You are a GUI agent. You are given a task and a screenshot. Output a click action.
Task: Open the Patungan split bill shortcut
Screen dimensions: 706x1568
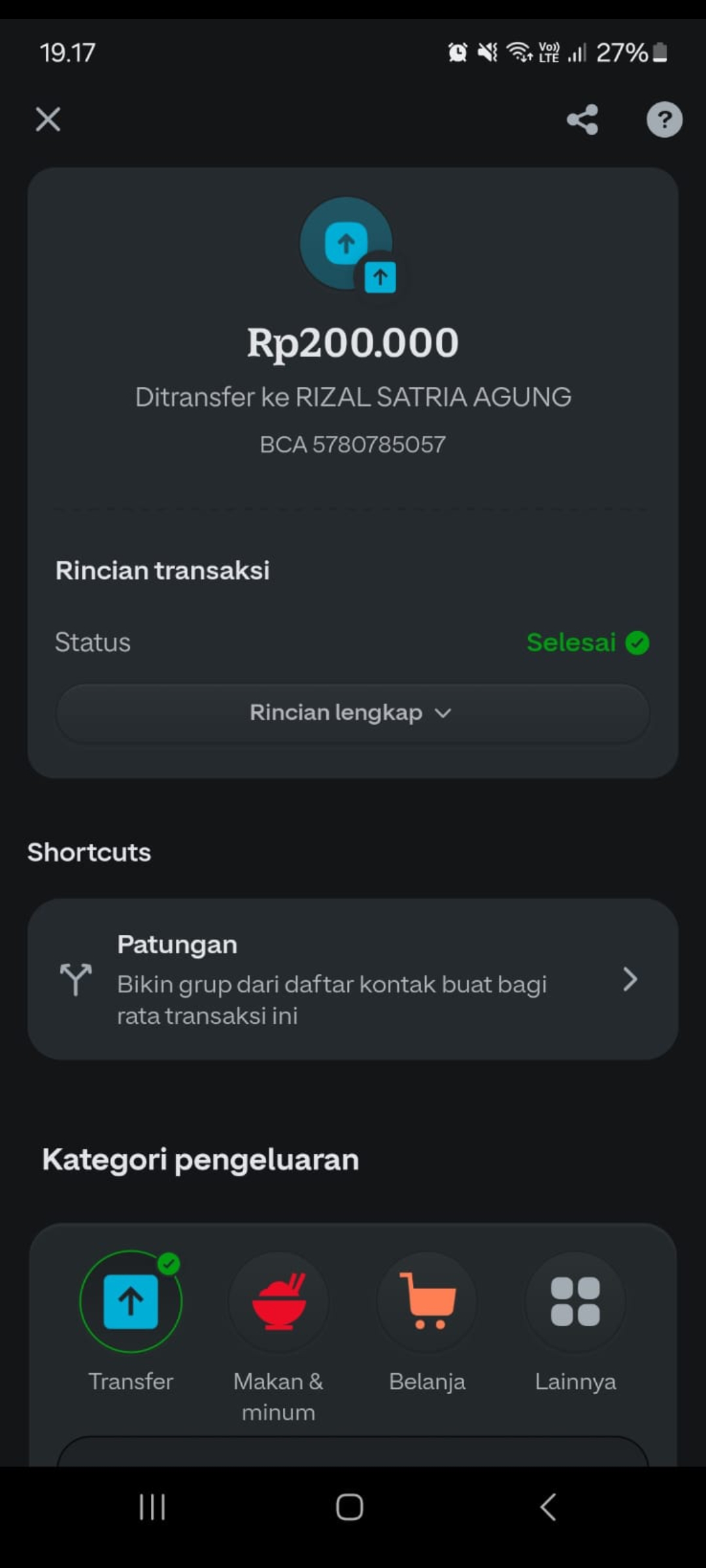352,979
